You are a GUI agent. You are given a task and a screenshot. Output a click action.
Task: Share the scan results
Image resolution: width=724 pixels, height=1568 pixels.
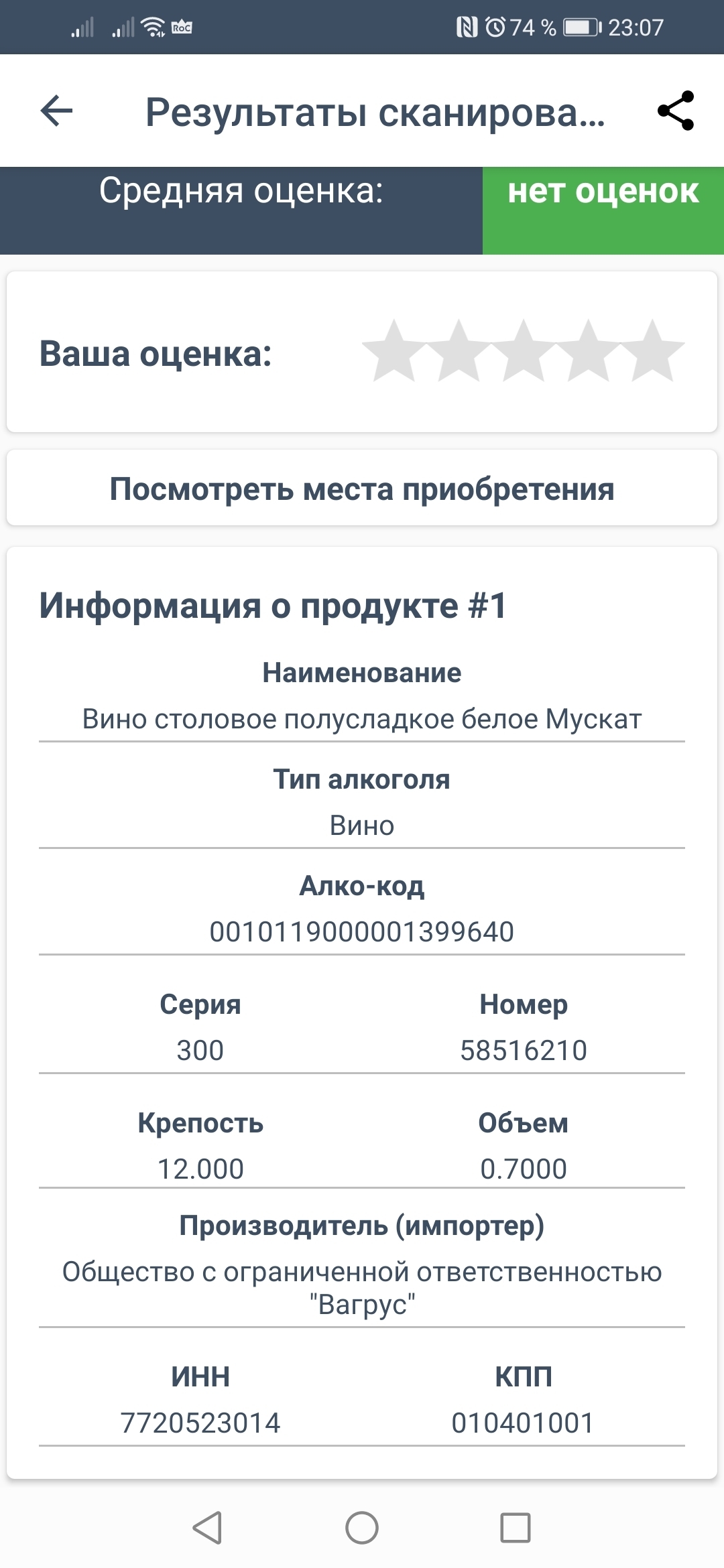point(676,111)
